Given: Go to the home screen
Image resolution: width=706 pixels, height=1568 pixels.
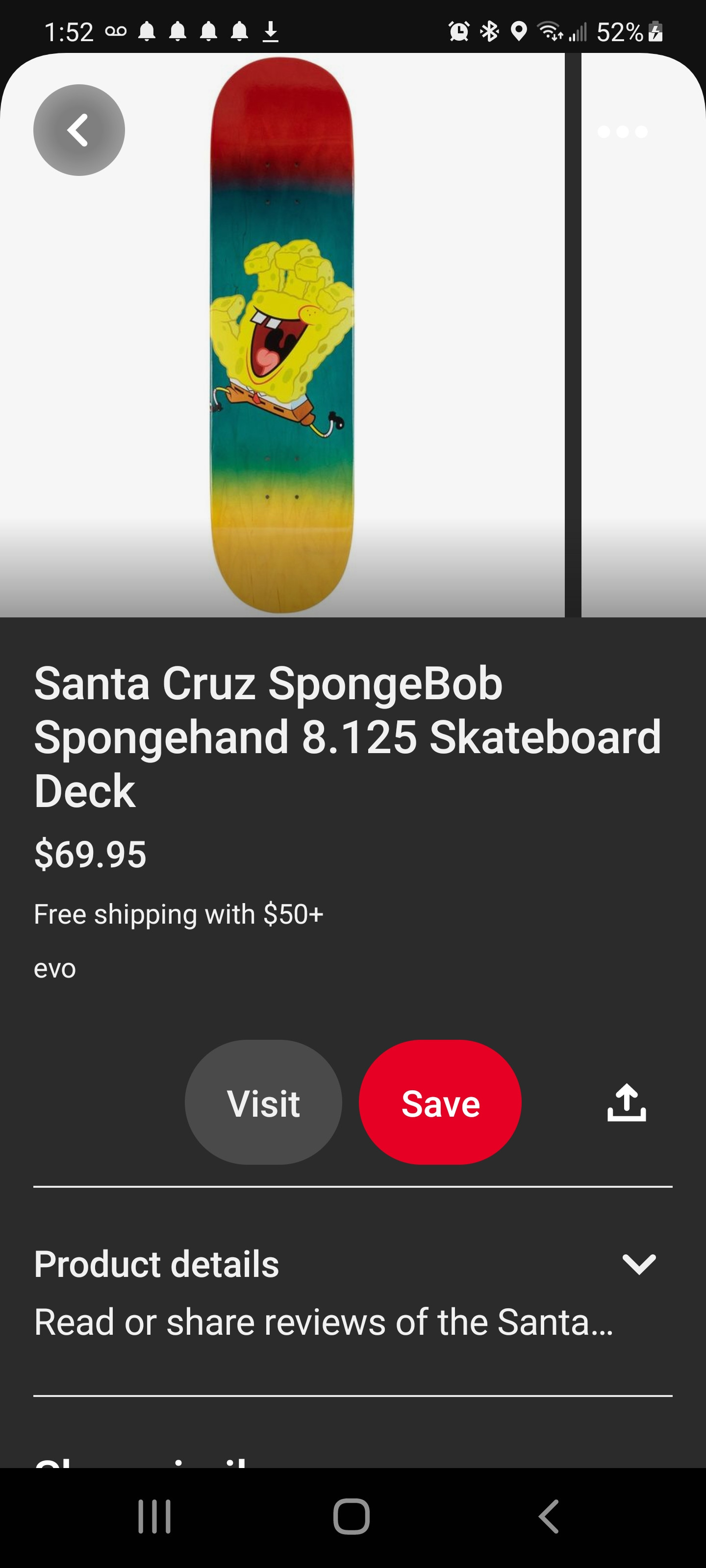Looking at the screenshot, I should 352,1516.
